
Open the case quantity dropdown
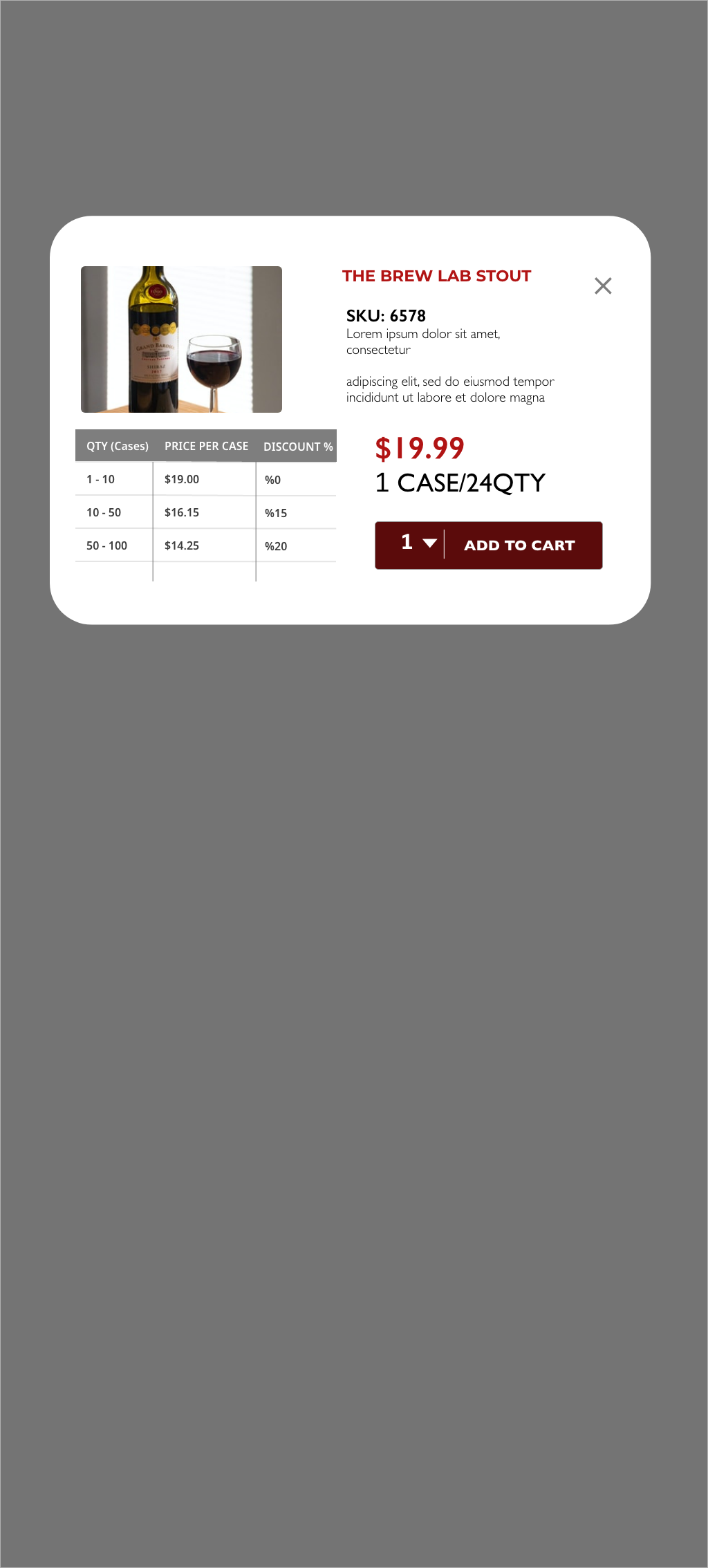(x=418, y=543)
